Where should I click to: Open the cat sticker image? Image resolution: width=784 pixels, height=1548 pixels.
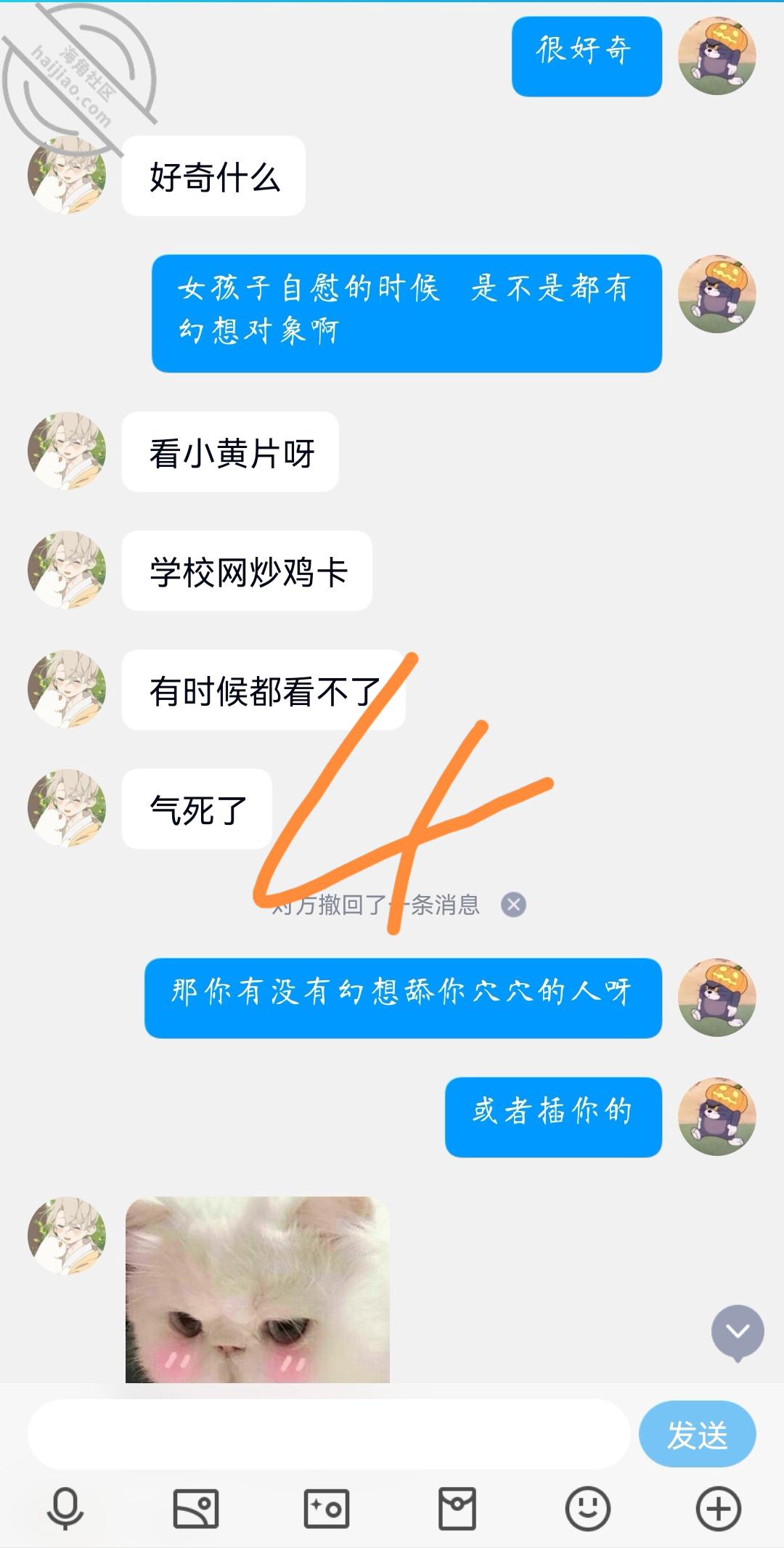(x=258, y=1289)
